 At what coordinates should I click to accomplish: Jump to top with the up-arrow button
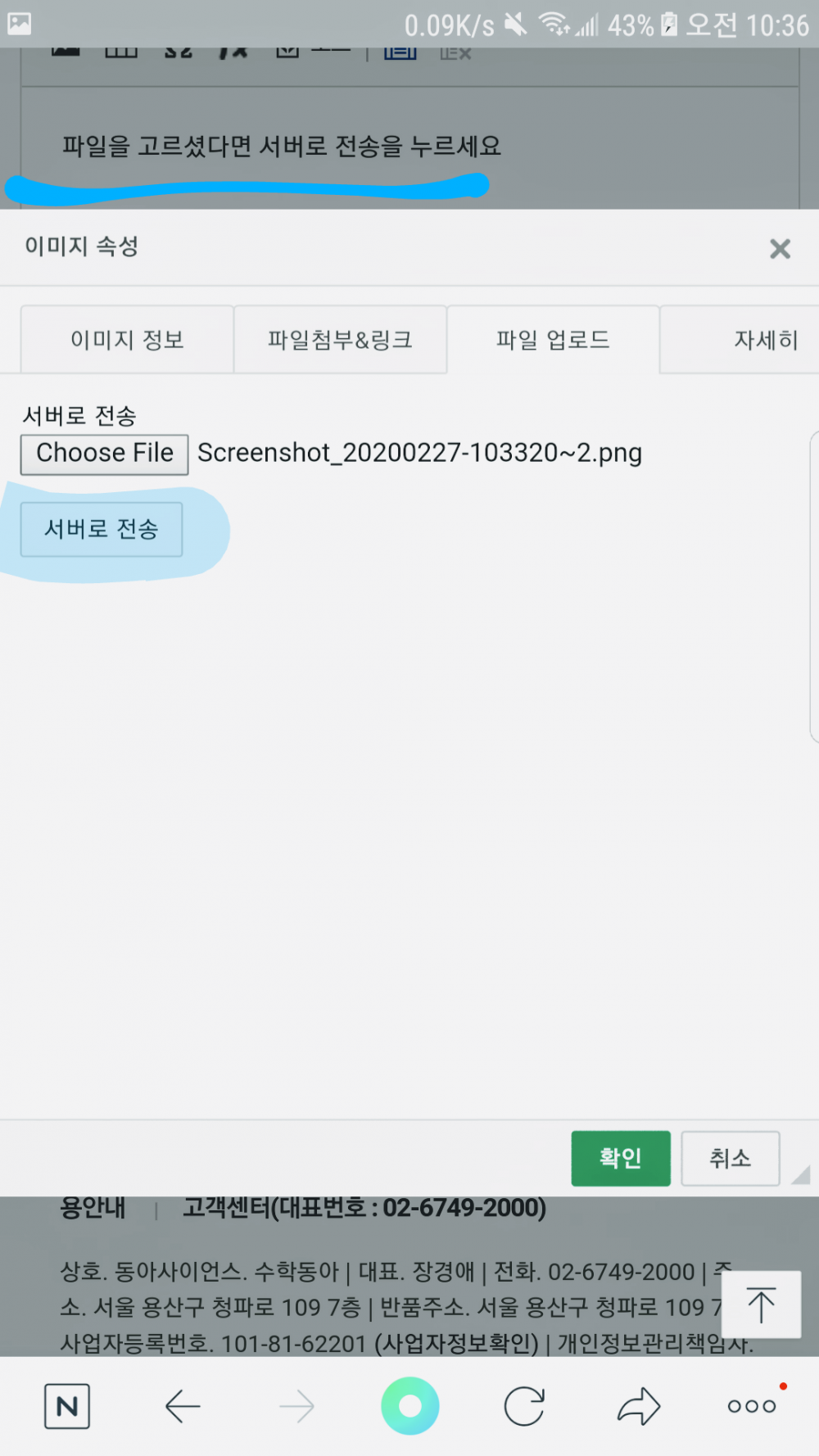pos(760,1305)
